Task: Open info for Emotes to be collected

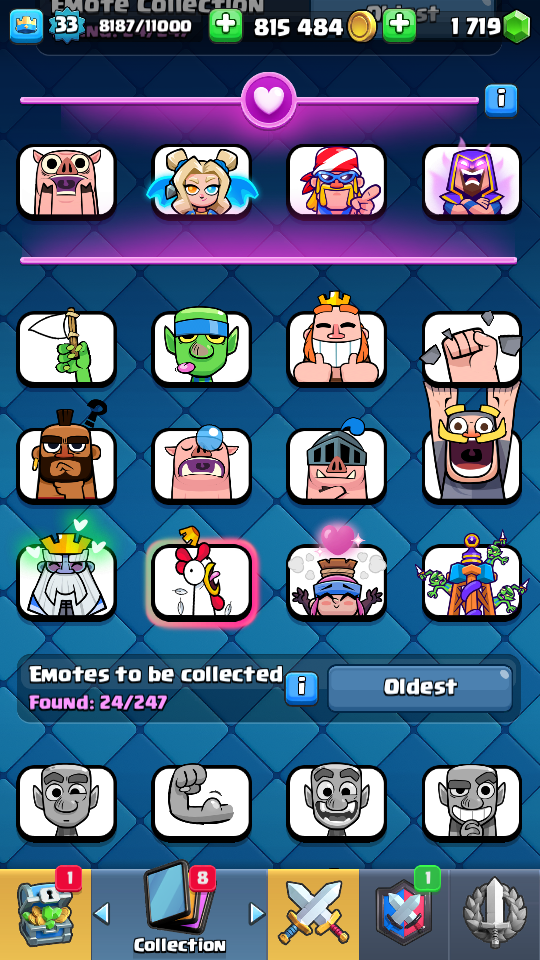Action: point(301,688)
